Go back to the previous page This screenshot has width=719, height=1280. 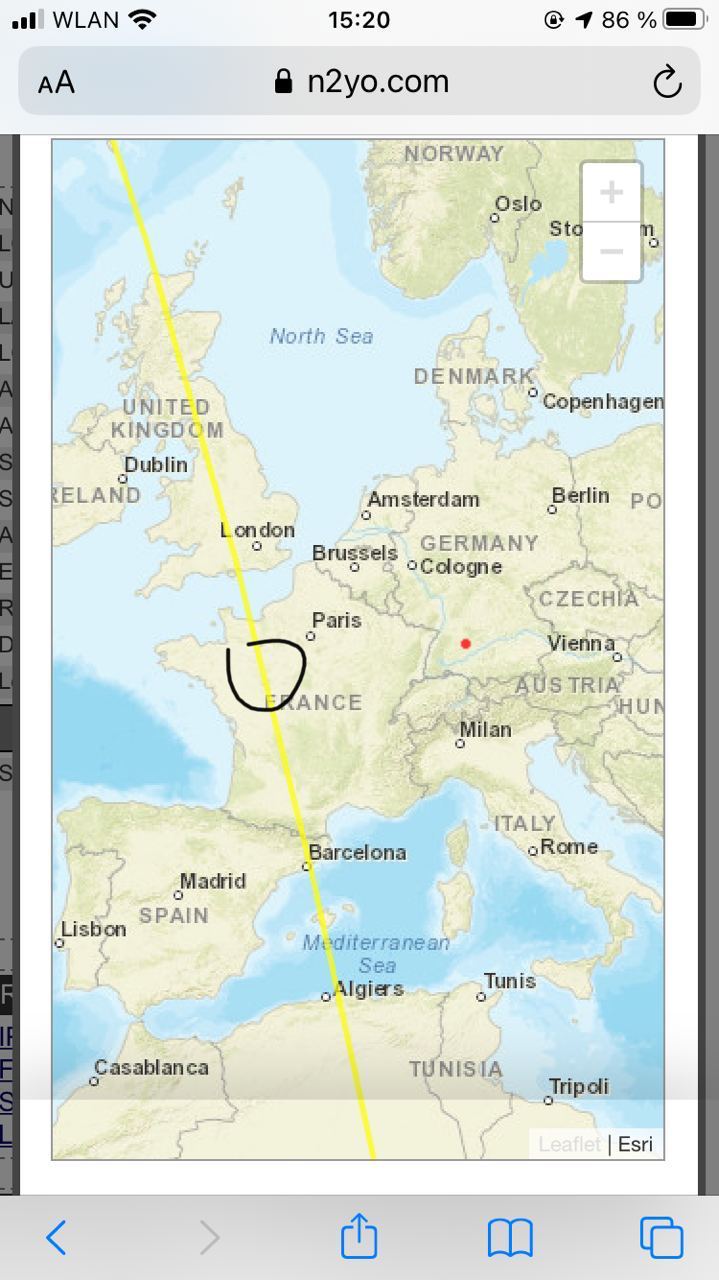coord(57,1238)
